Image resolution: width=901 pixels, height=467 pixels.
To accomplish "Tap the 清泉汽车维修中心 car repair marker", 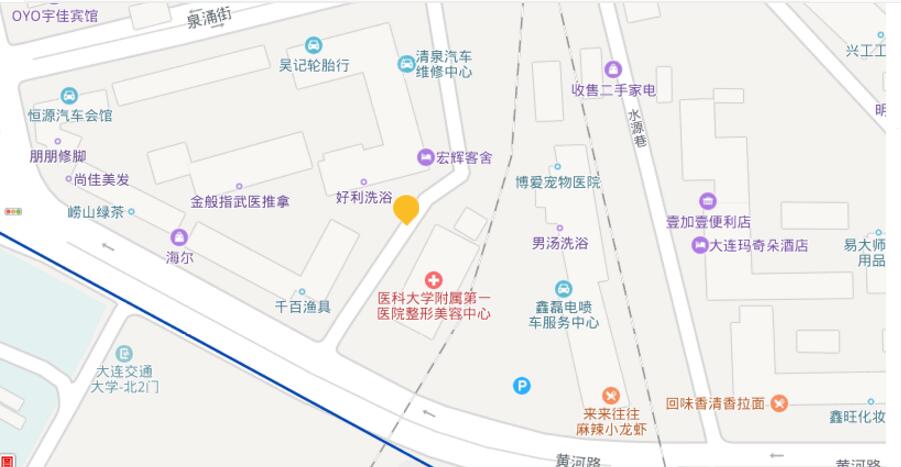I will pos(406,64).
